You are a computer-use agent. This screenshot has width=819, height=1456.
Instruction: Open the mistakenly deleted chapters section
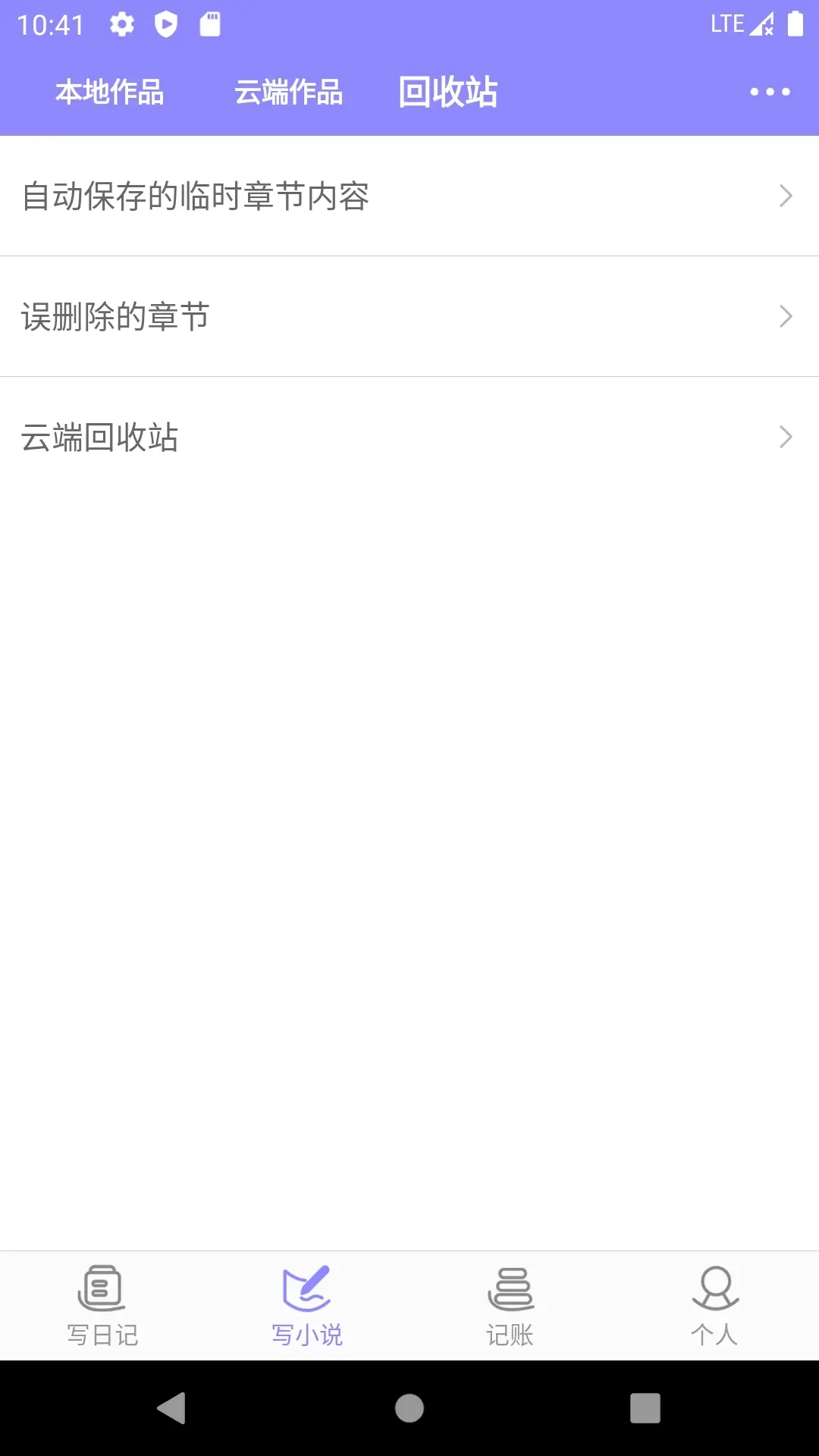click(115, 317)
